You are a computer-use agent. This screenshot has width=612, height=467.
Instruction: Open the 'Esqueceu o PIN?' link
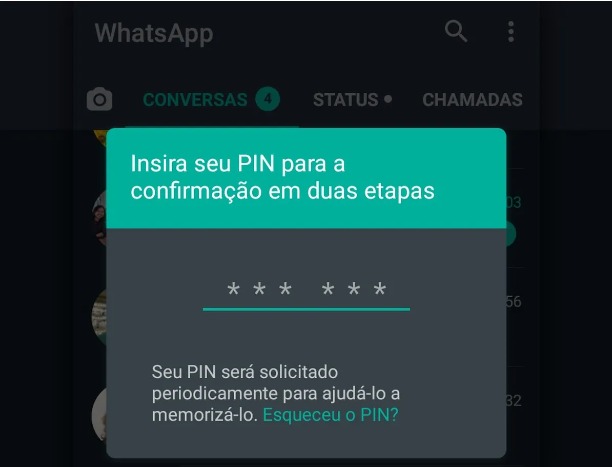(x=330, y=414)
